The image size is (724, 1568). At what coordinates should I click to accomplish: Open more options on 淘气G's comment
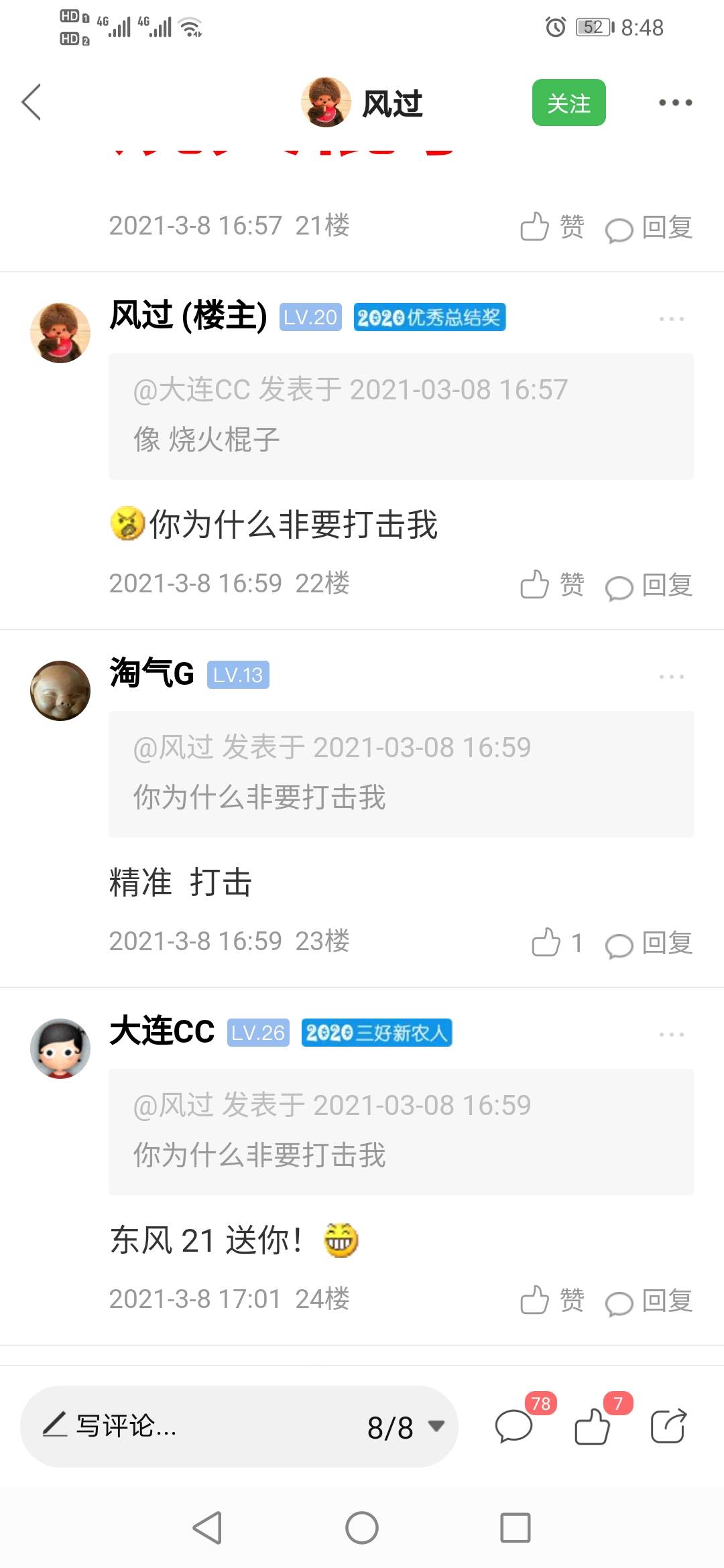(672, 677)
